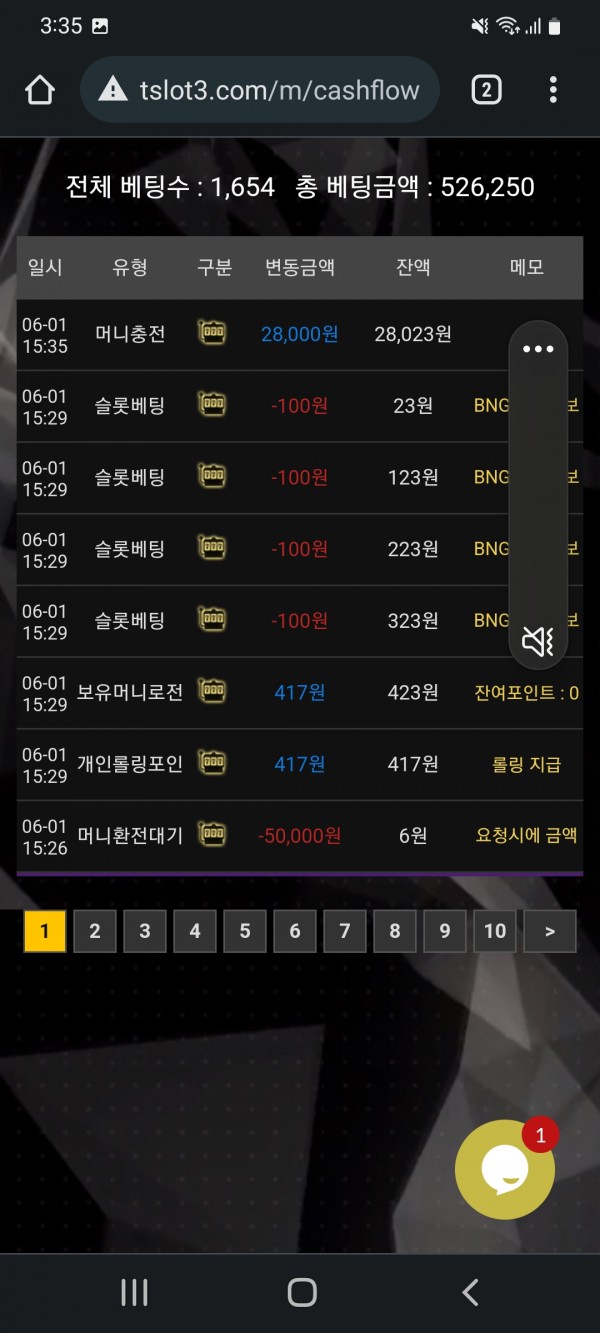Tap the next-pages arrow button
Image resolution: width=600 pixels, height=1333 pixels.
[x=550, y=931]
